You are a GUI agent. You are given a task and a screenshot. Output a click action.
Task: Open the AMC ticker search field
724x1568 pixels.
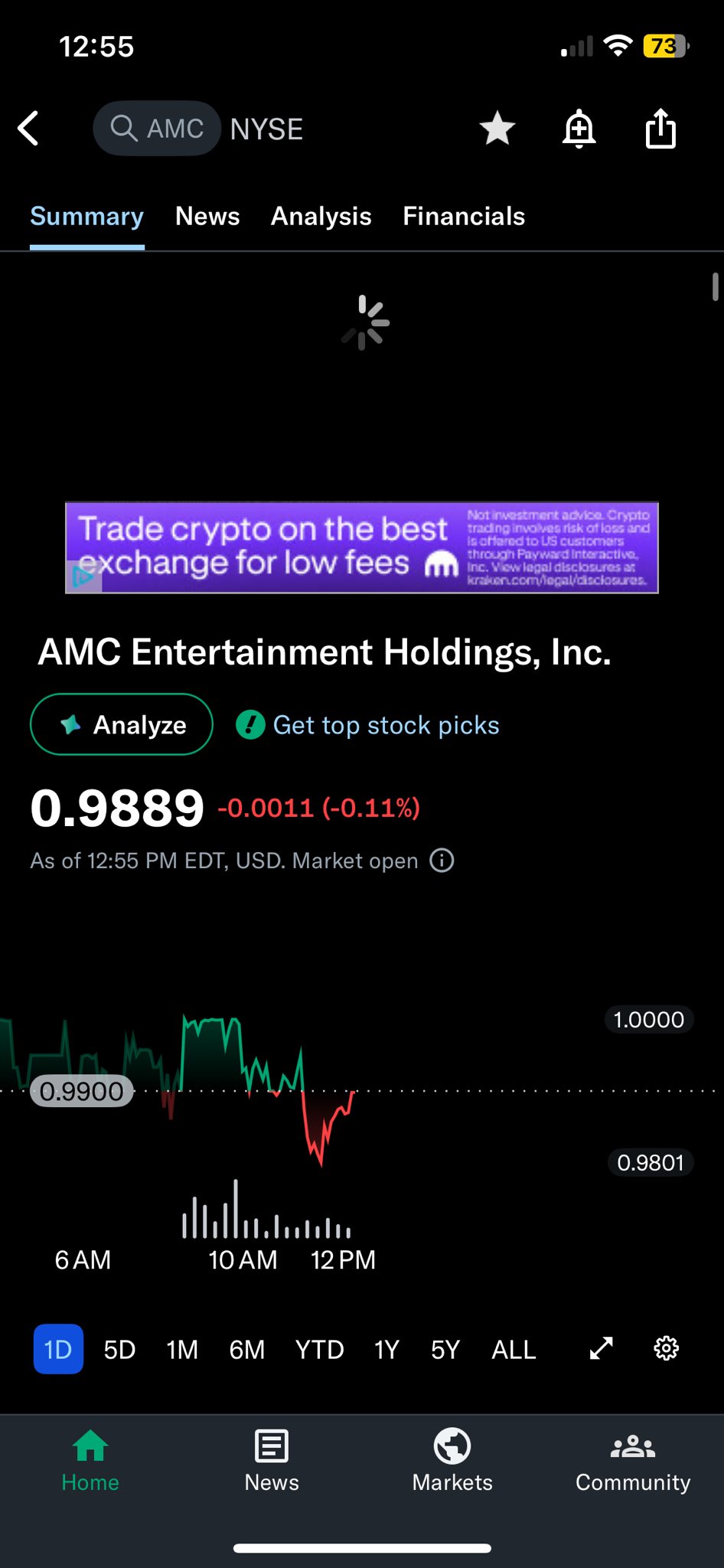point(157,129)
